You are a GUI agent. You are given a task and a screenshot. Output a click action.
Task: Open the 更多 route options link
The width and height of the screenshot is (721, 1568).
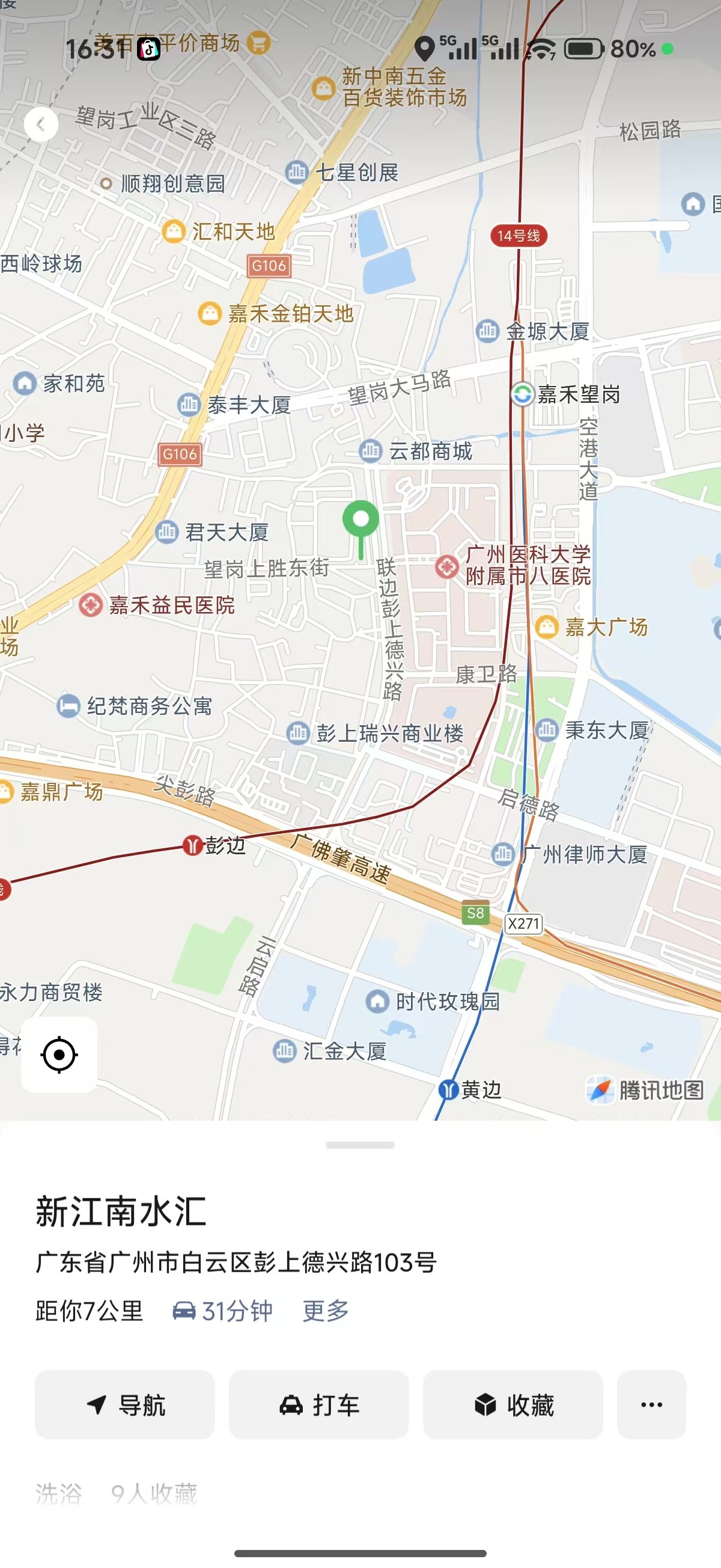point(326,1311)
